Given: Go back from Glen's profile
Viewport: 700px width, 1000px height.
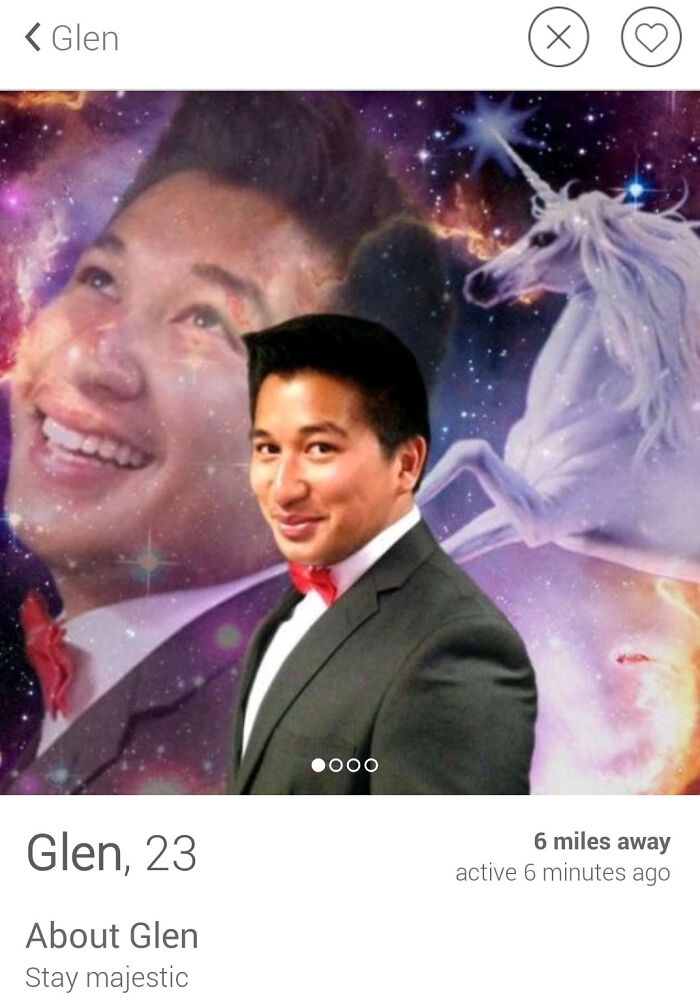Looking at the screenshot, I should 35,38.
